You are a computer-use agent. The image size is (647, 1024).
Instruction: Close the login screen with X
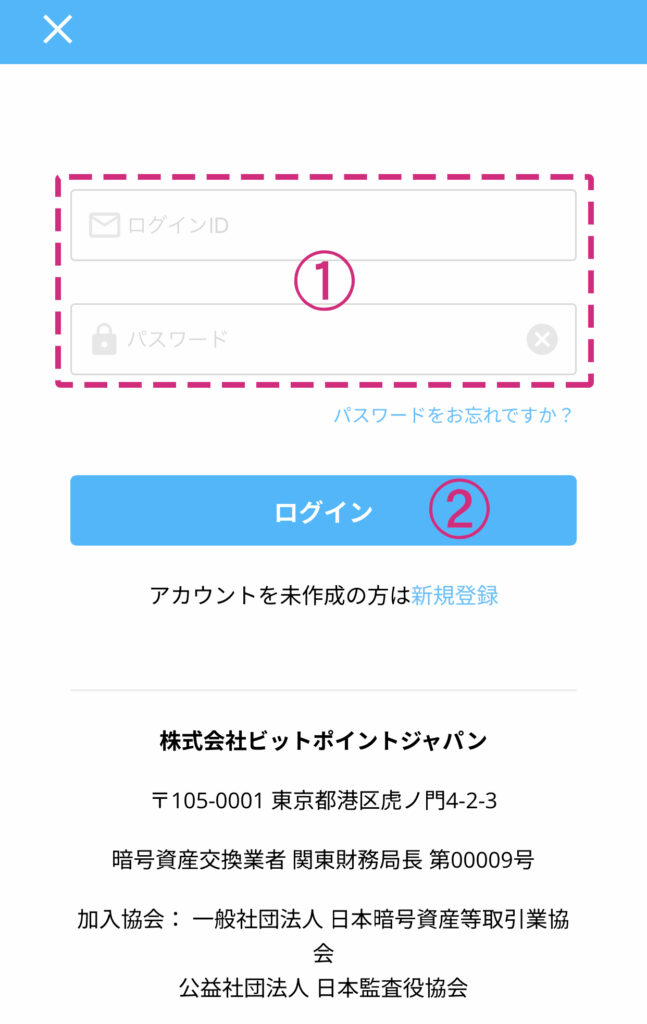pyautogui.click(x=57, y=30)
